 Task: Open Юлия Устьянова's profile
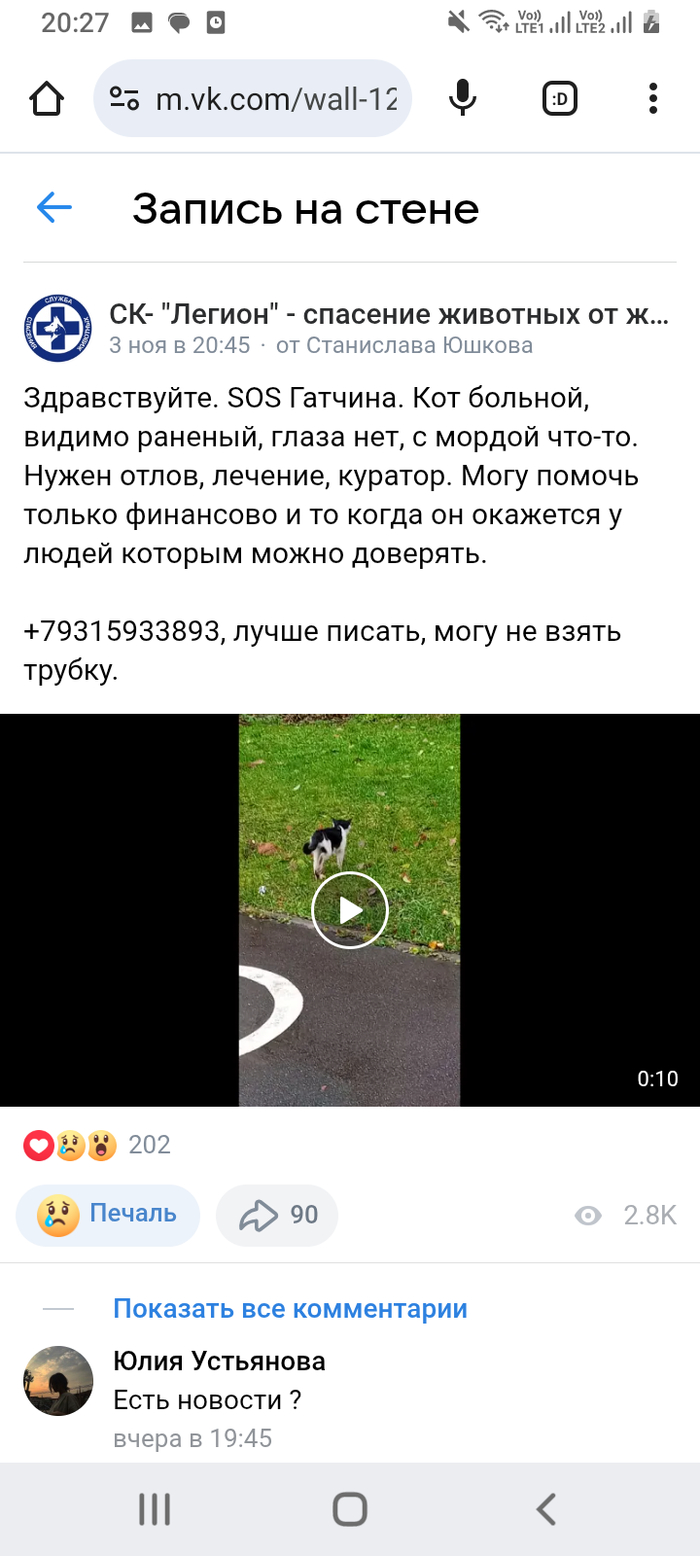(219, 1361)
